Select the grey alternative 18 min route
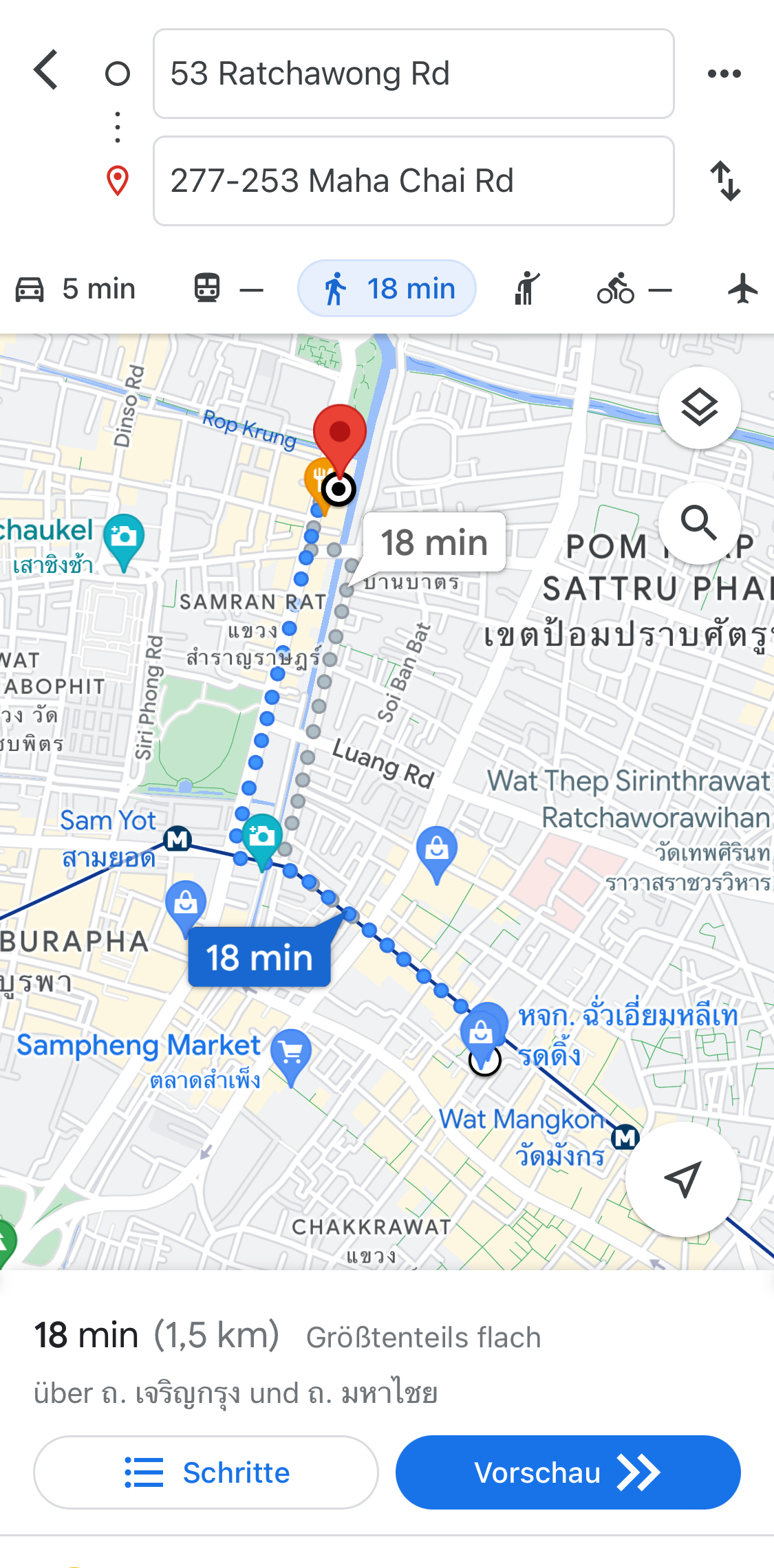The height and width of the screenshot is (1568, 774). 434,543
